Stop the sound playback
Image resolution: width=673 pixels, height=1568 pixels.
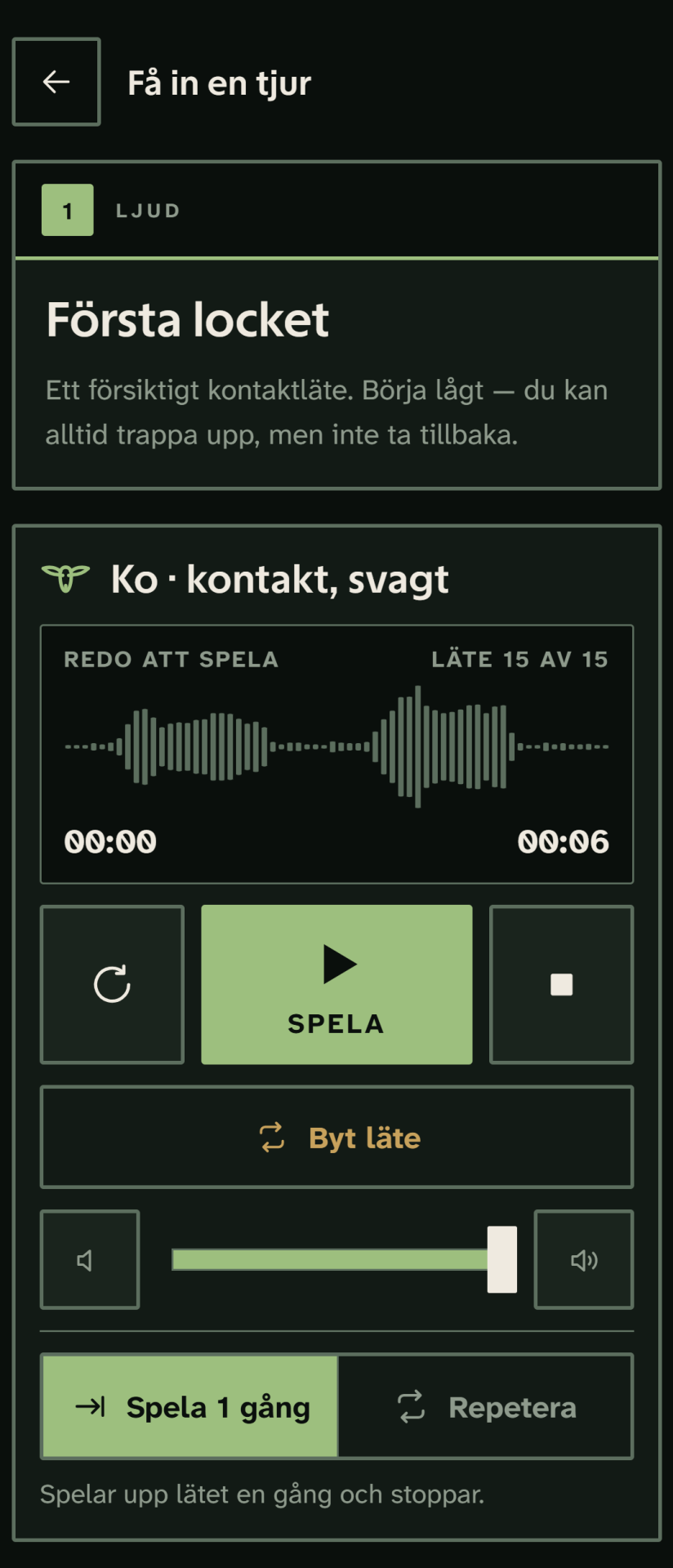(561, 984)
